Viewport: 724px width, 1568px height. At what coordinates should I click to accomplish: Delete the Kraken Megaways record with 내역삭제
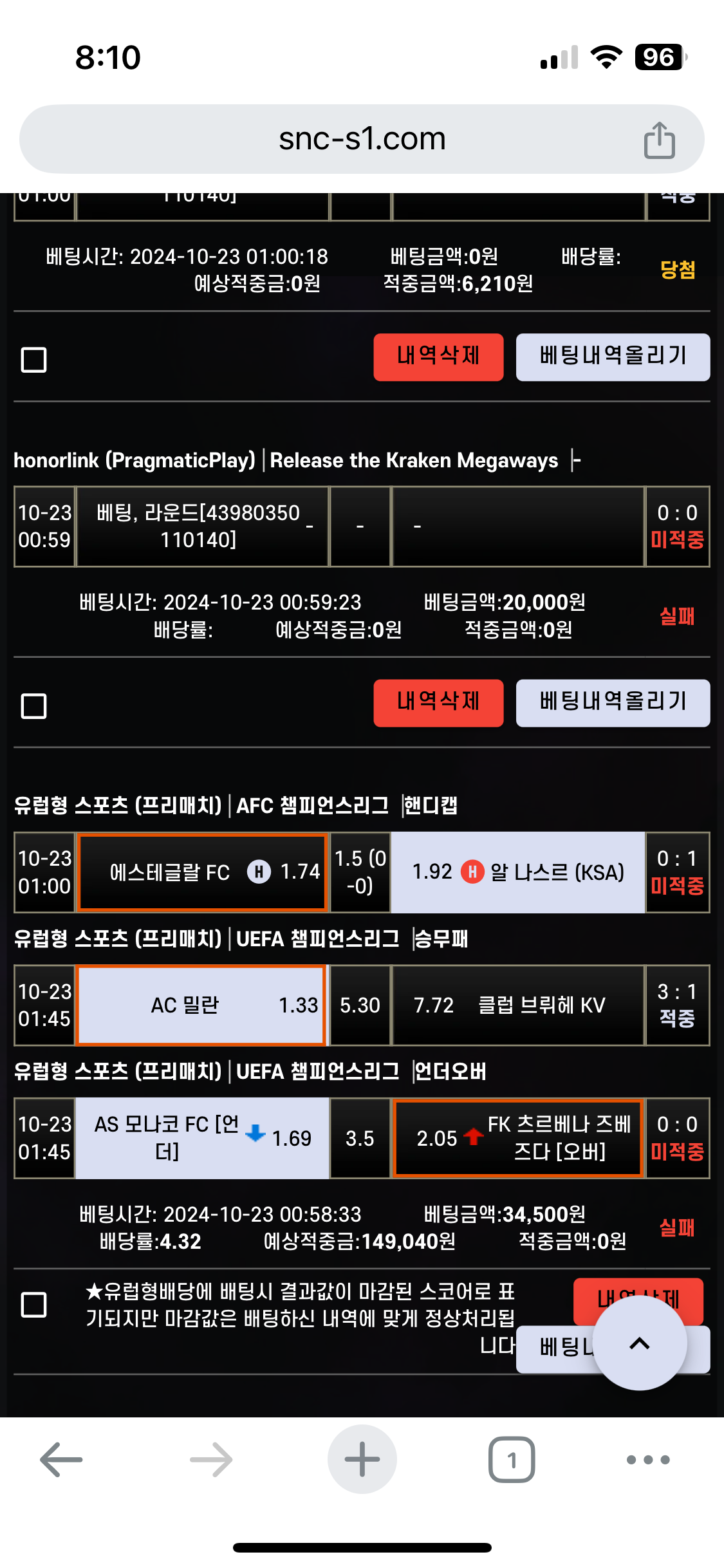click(438, 703)
